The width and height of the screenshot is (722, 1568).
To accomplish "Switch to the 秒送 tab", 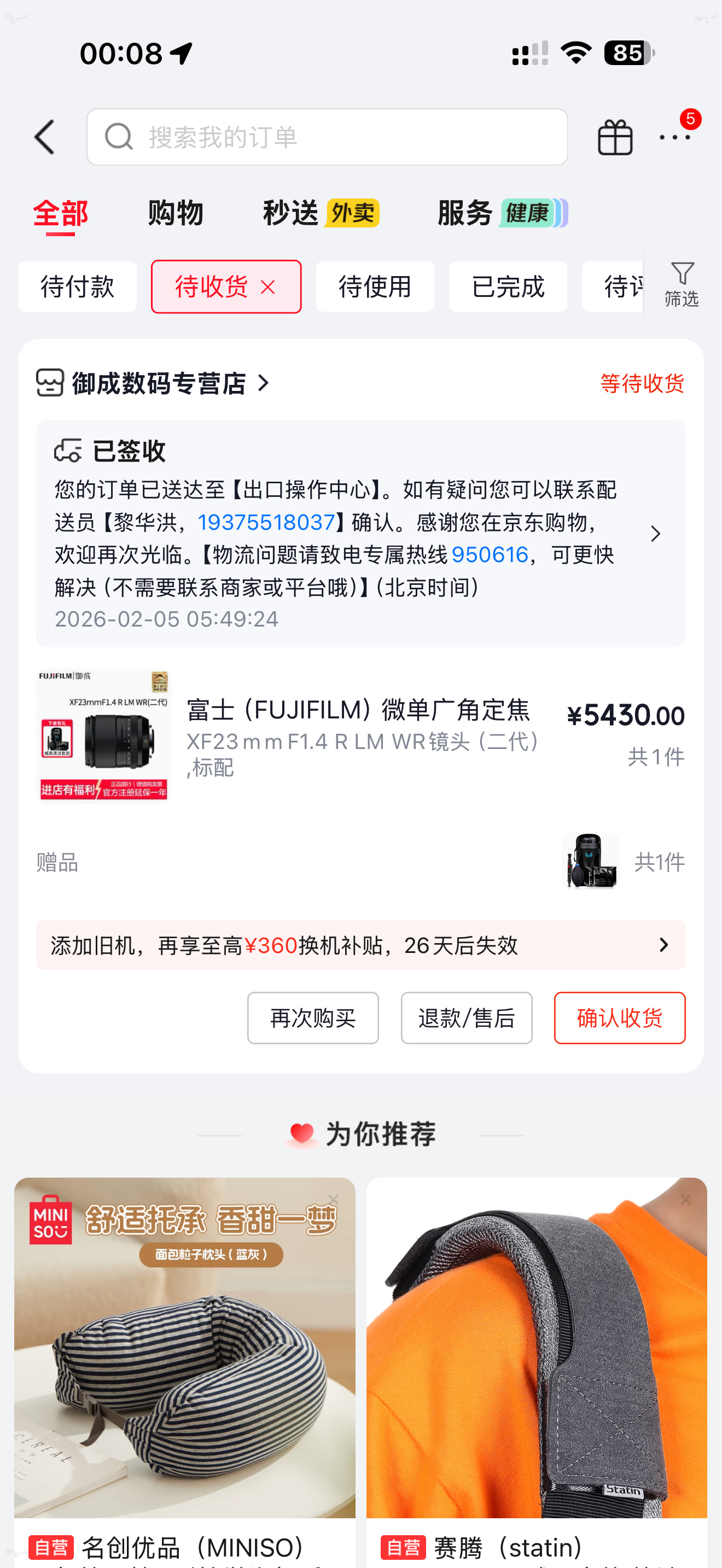I will (321, 213).
